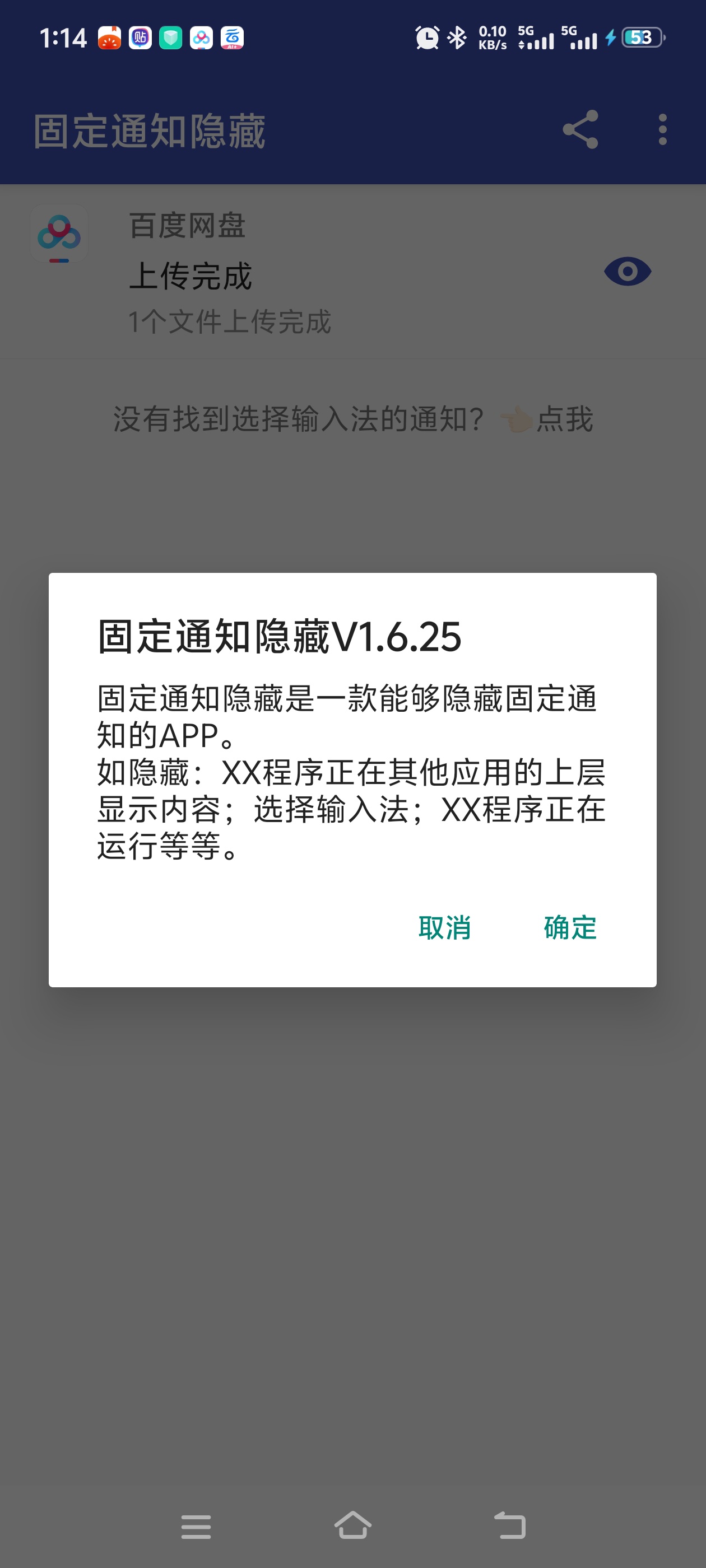The height and width of the screenshot is (1568, 706).
Task: Tap the alarm clock icon in status bar
Action: pos(426,38)
